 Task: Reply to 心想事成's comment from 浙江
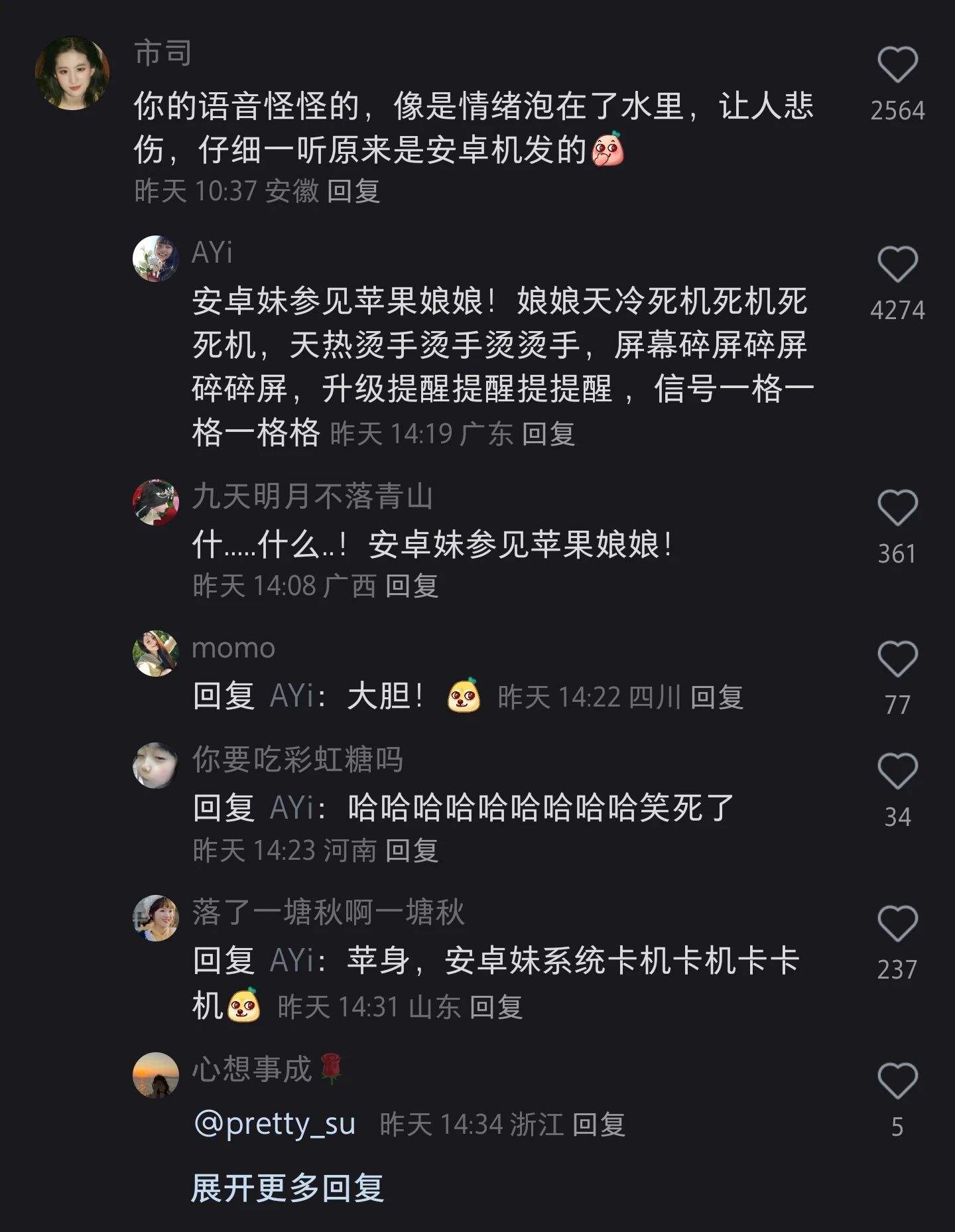[x=599, y=1125]
